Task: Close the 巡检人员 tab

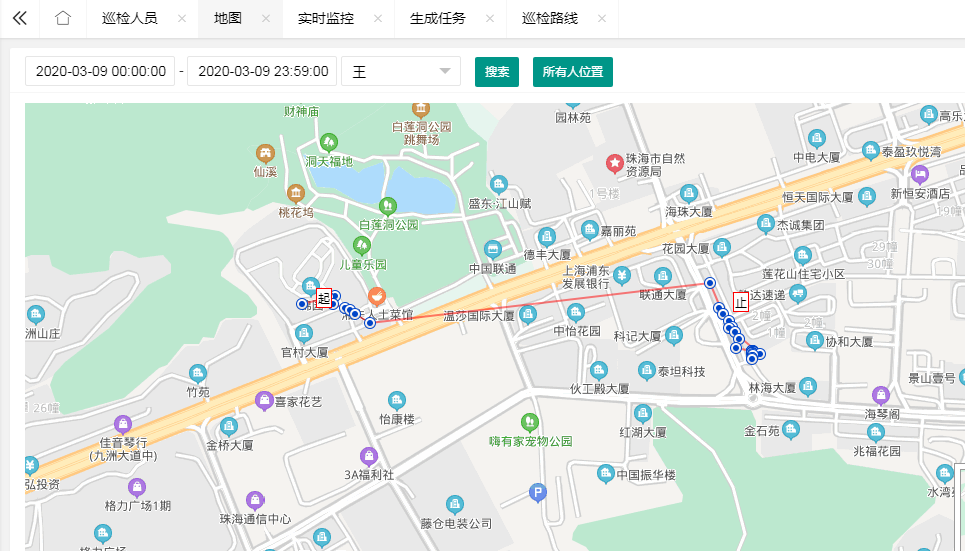Action: point(181,19)
